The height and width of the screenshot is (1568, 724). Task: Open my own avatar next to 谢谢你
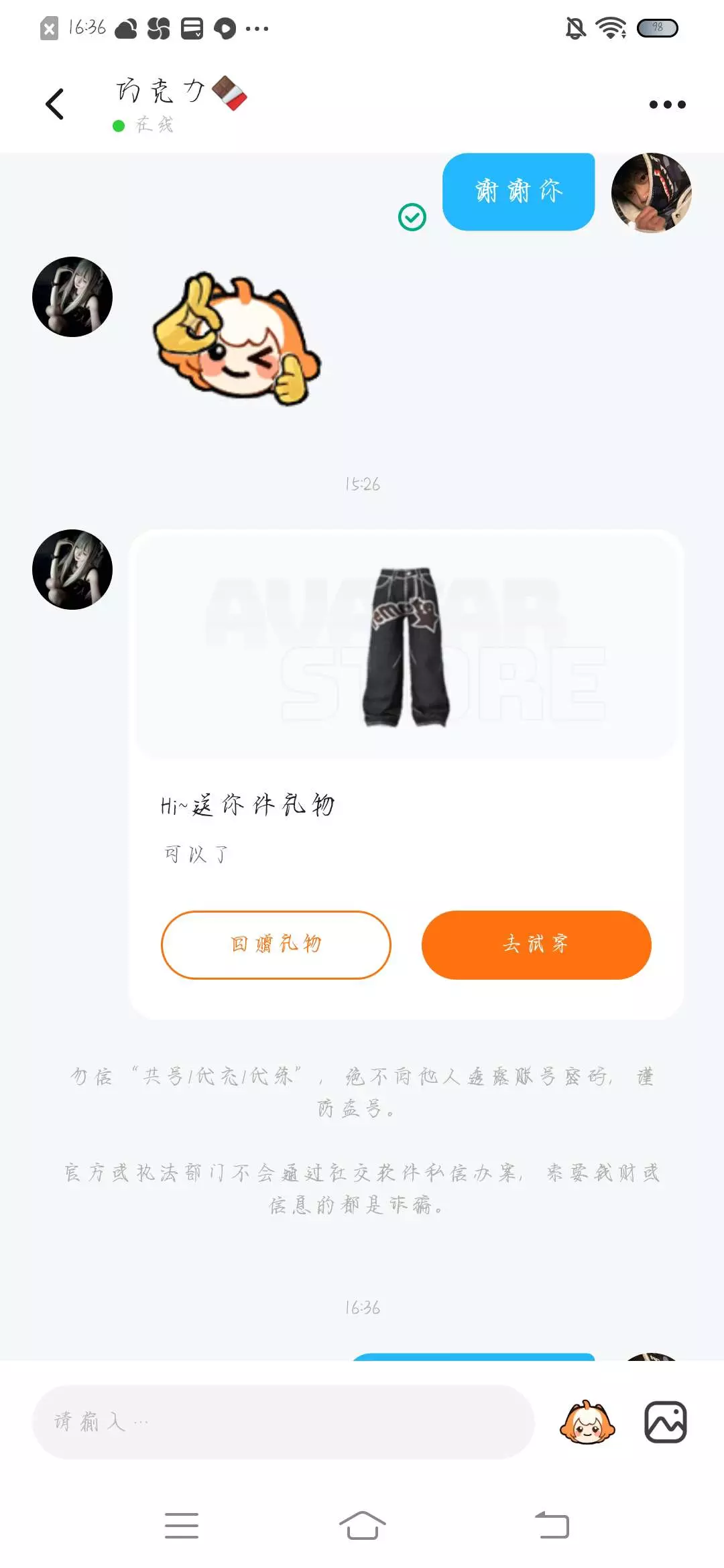651,193
